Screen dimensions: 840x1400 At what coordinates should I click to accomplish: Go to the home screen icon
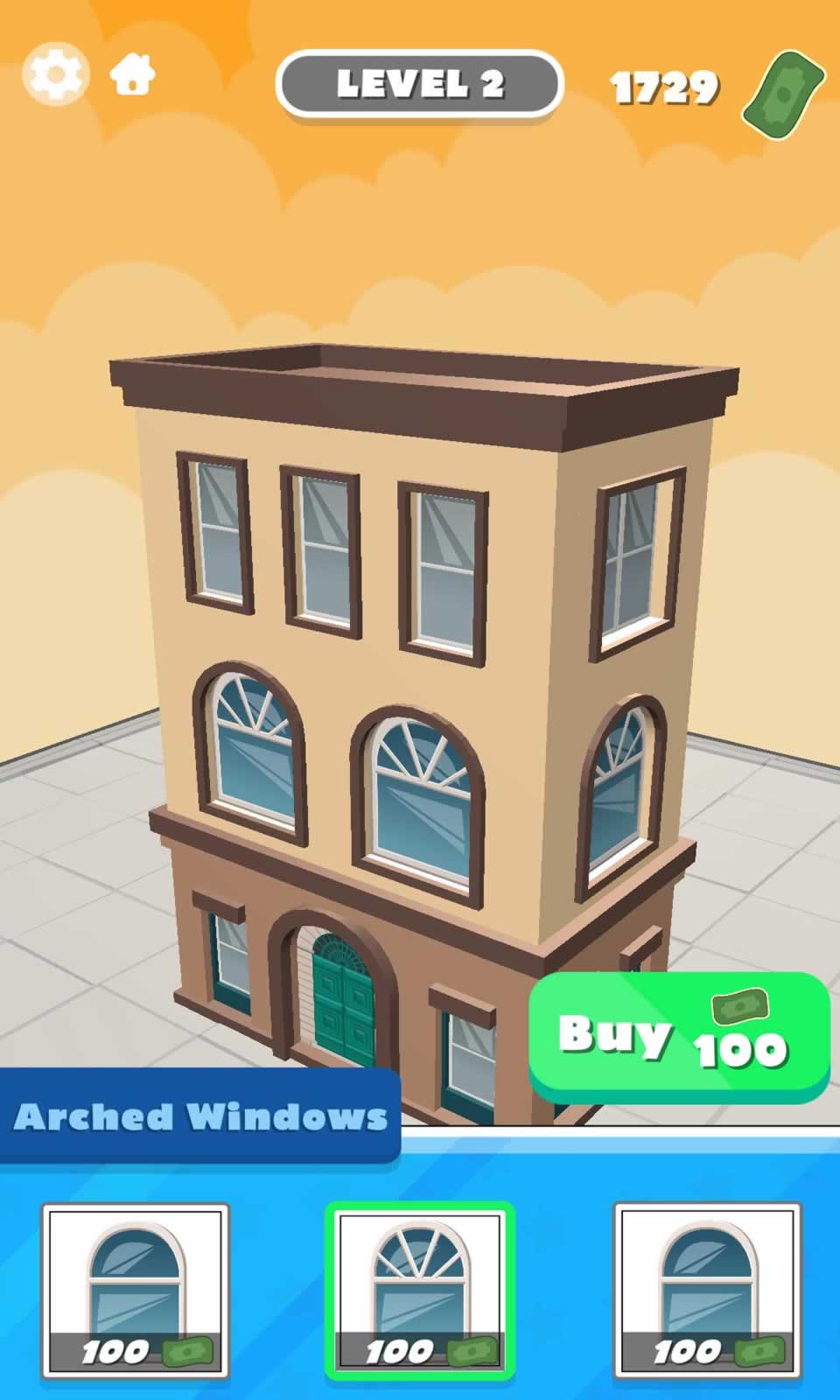[x=132, y=74]
